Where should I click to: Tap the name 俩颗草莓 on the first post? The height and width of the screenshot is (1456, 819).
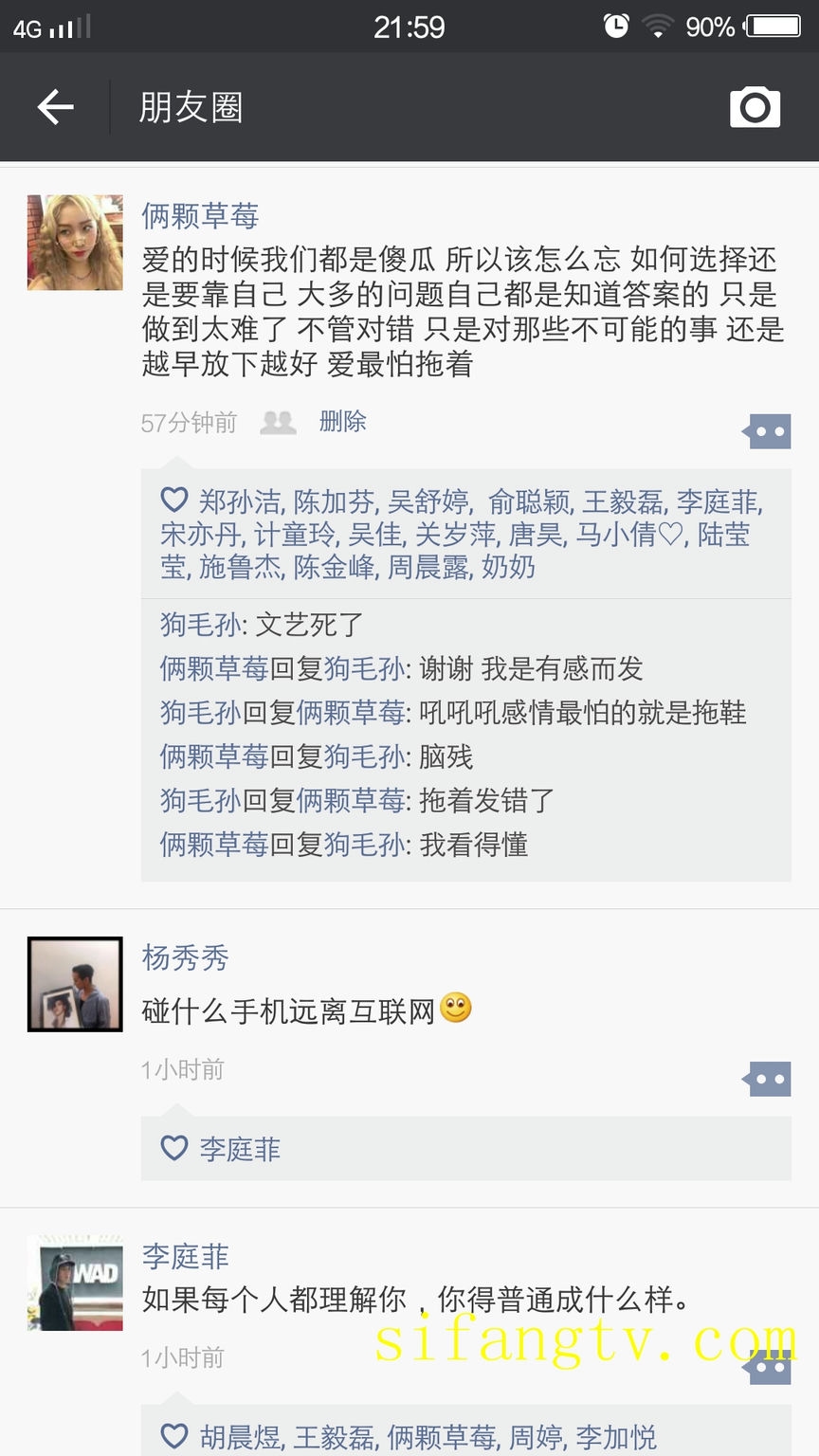pos(200,216)
